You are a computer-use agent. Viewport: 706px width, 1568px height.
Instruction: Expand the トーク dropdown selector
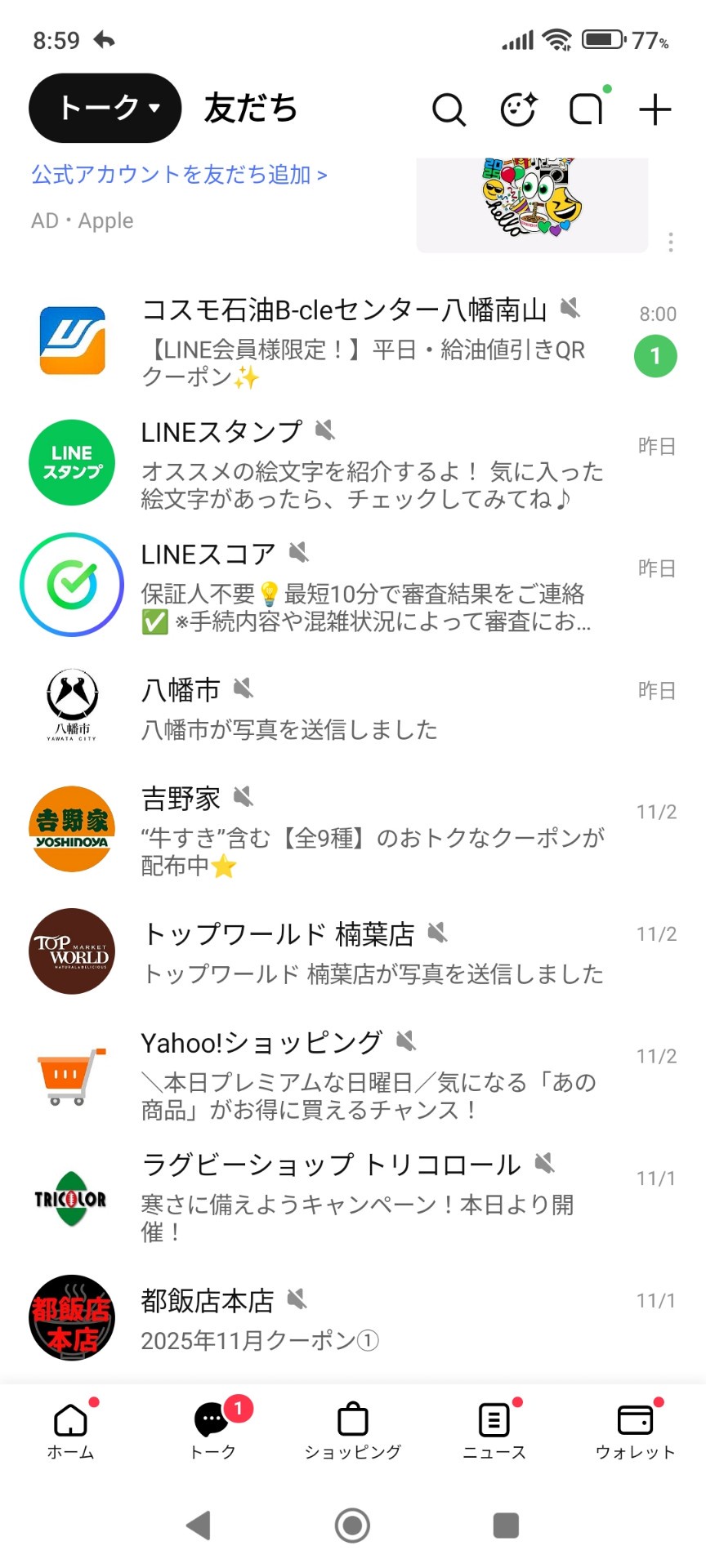pos(105,108)
